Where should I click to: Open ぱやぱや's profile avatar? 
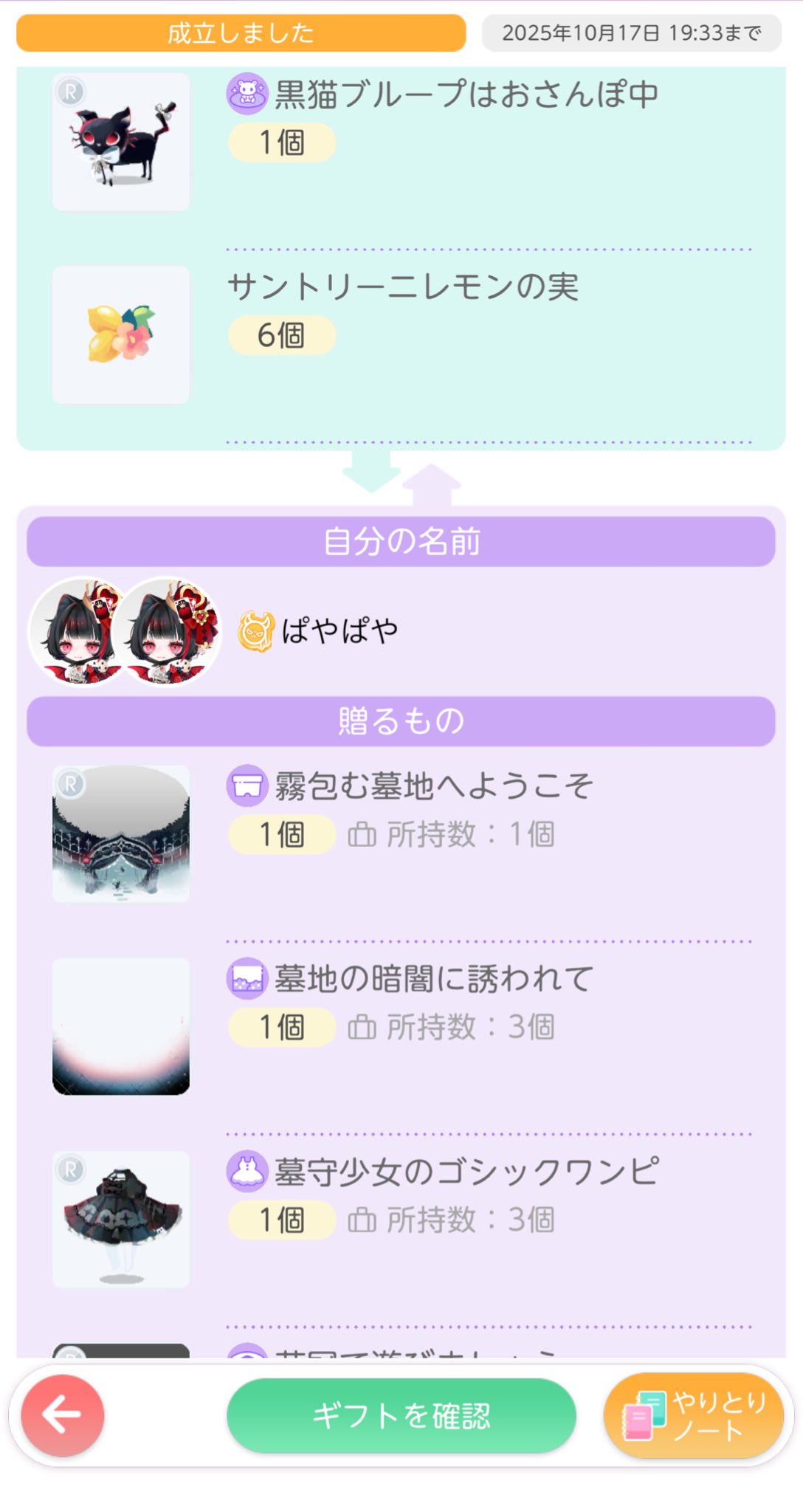pos(124,631)
